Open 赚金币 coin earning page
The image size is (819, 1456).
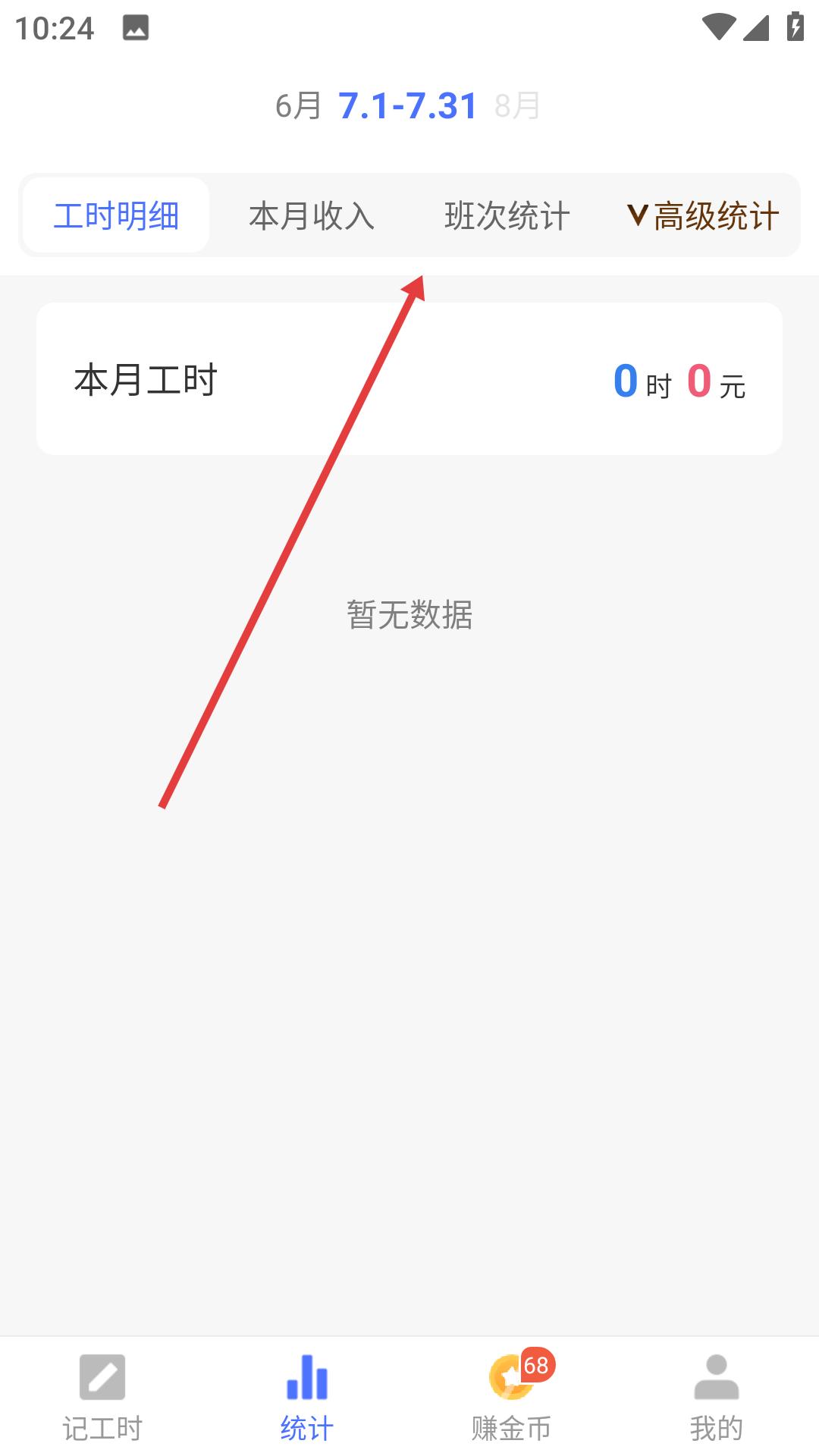[x=512, y=1397]
